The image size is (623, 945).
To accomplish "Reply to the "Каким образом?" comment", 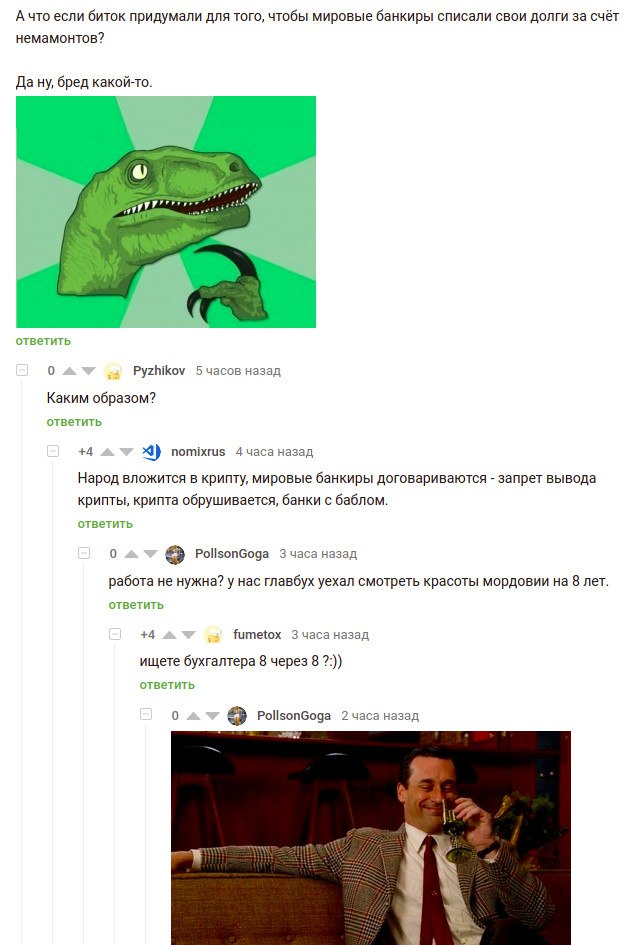I will tap(74, 422).
